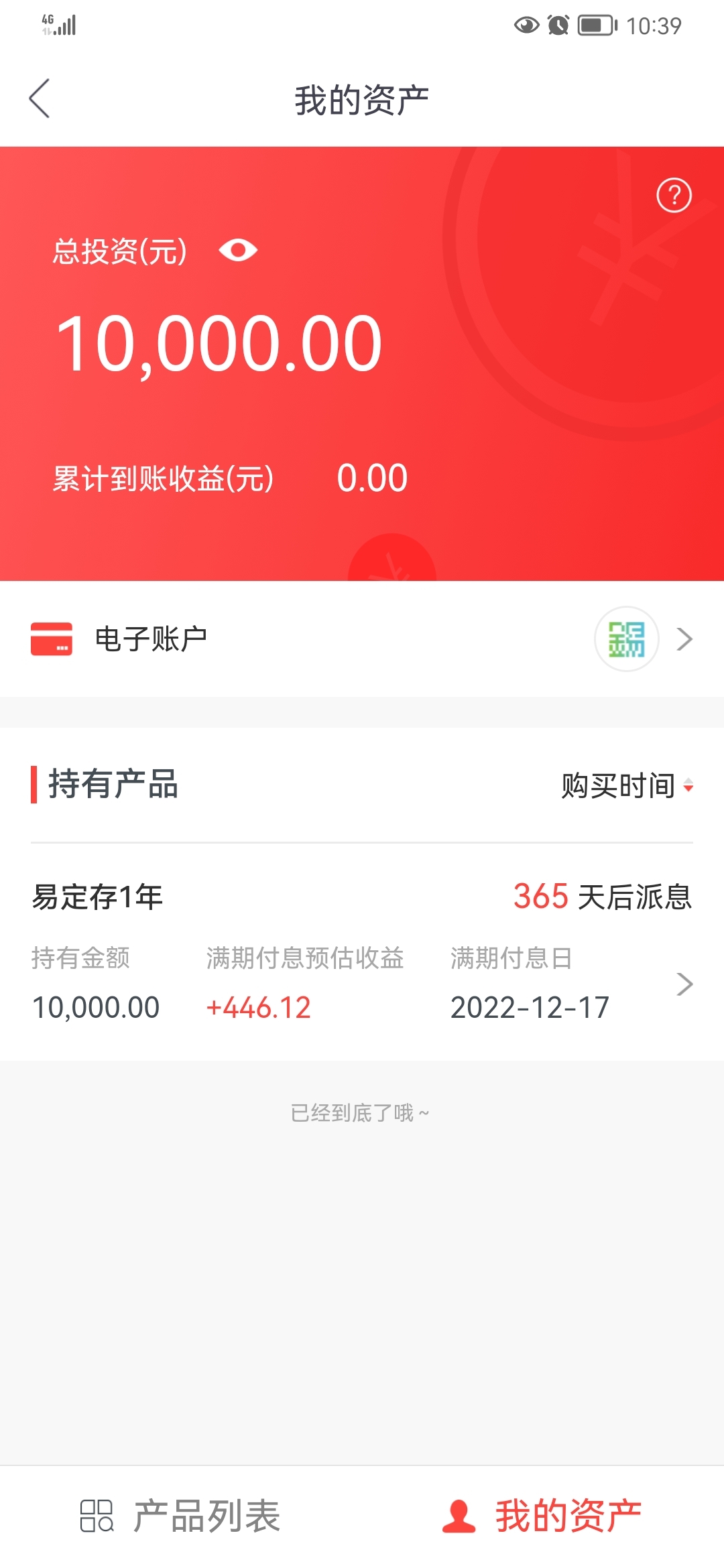Open the help question mark icon
The height and width of the screenshot is (1568, 724).
[674, 195]
